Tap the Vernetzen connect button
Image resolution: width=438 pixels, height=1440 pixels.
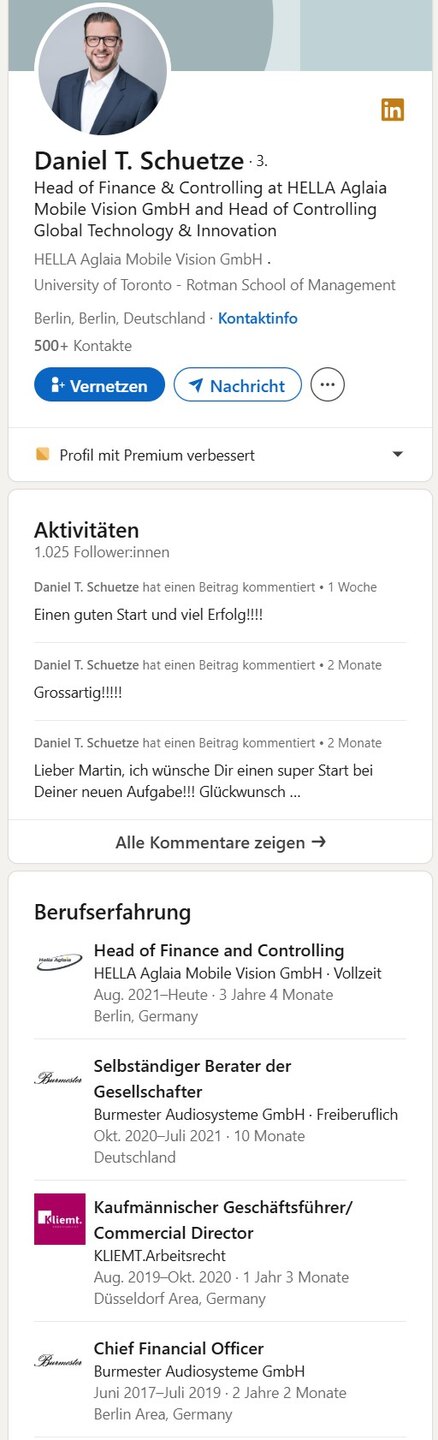(99, 385)
